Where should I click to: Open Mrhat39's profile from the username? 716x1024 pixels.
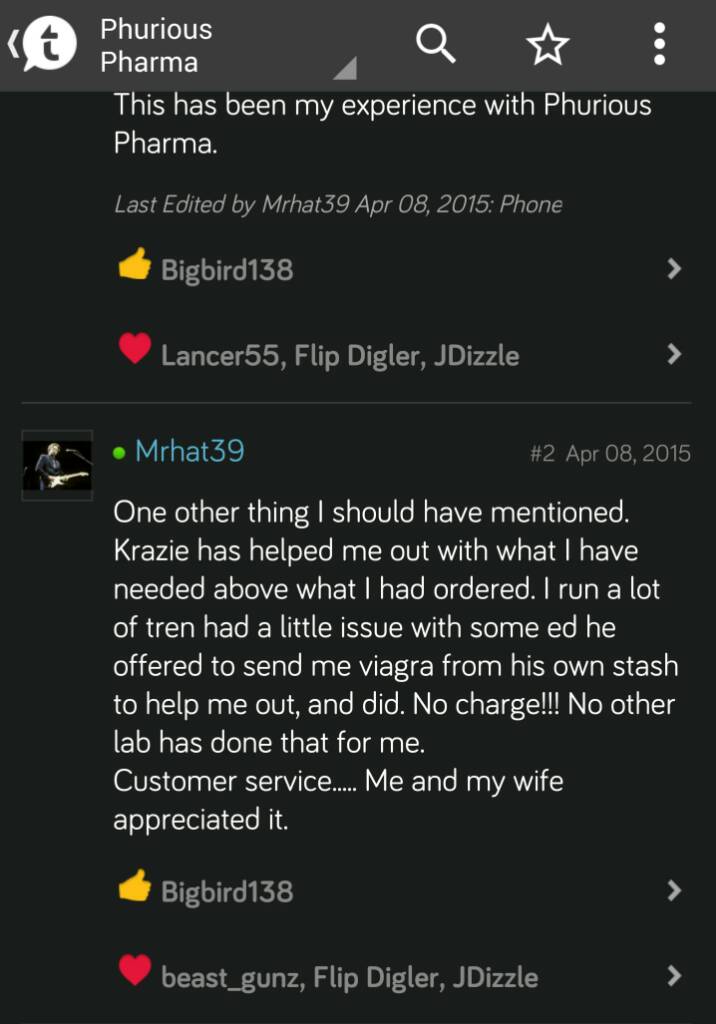pos(189,452)
